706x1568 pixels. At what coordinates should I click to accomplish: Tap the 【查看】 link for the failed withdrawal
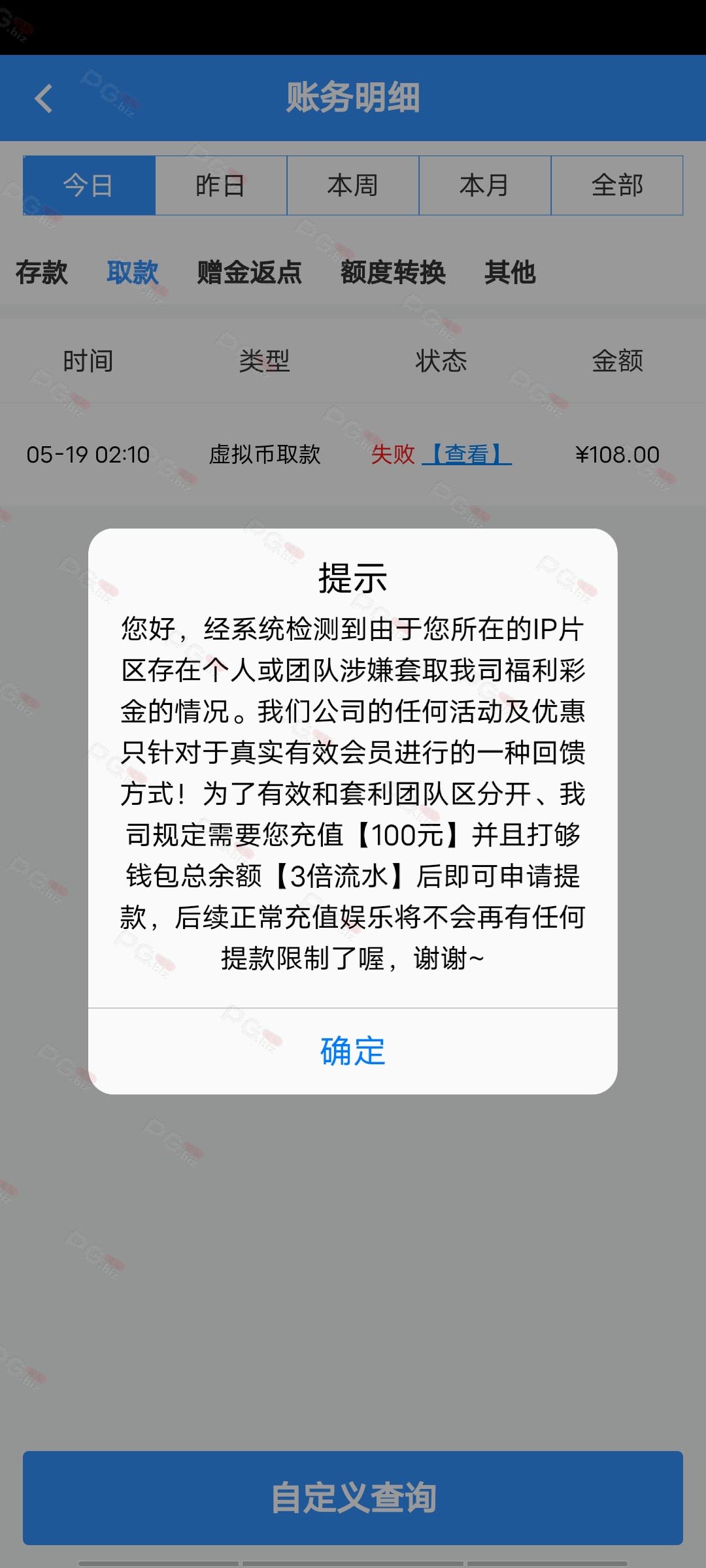467,454
